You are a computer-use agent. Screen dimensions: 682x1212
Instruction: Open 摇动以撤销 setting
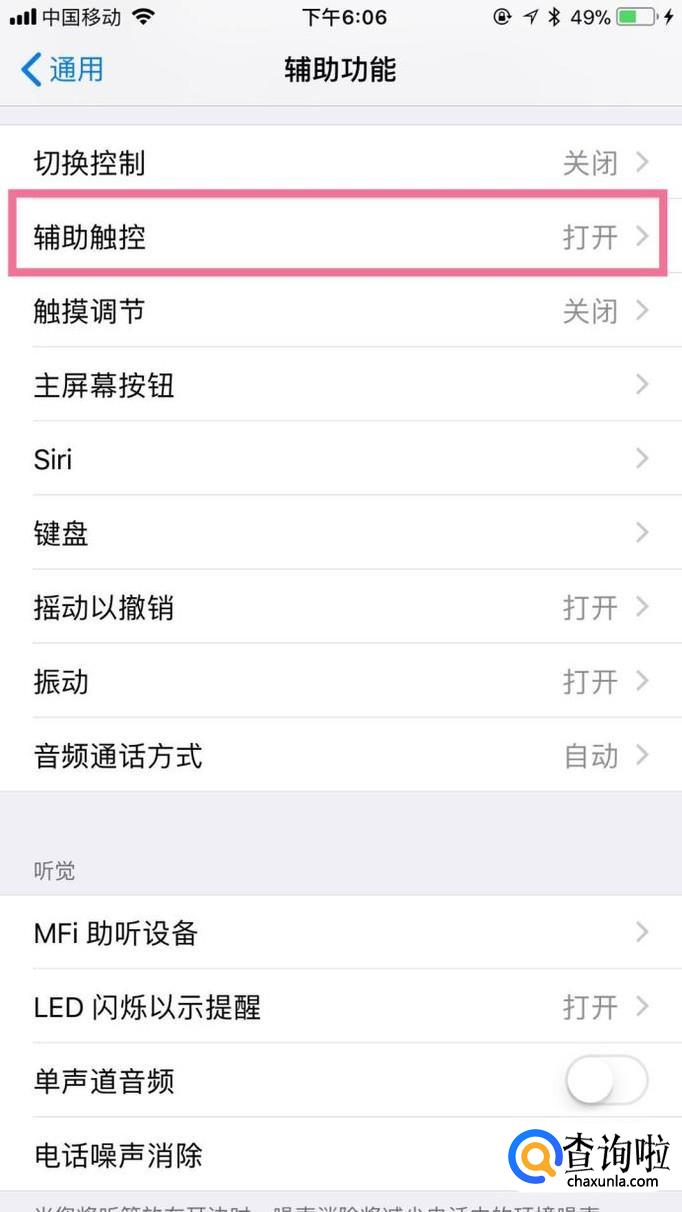click(341, 607)
